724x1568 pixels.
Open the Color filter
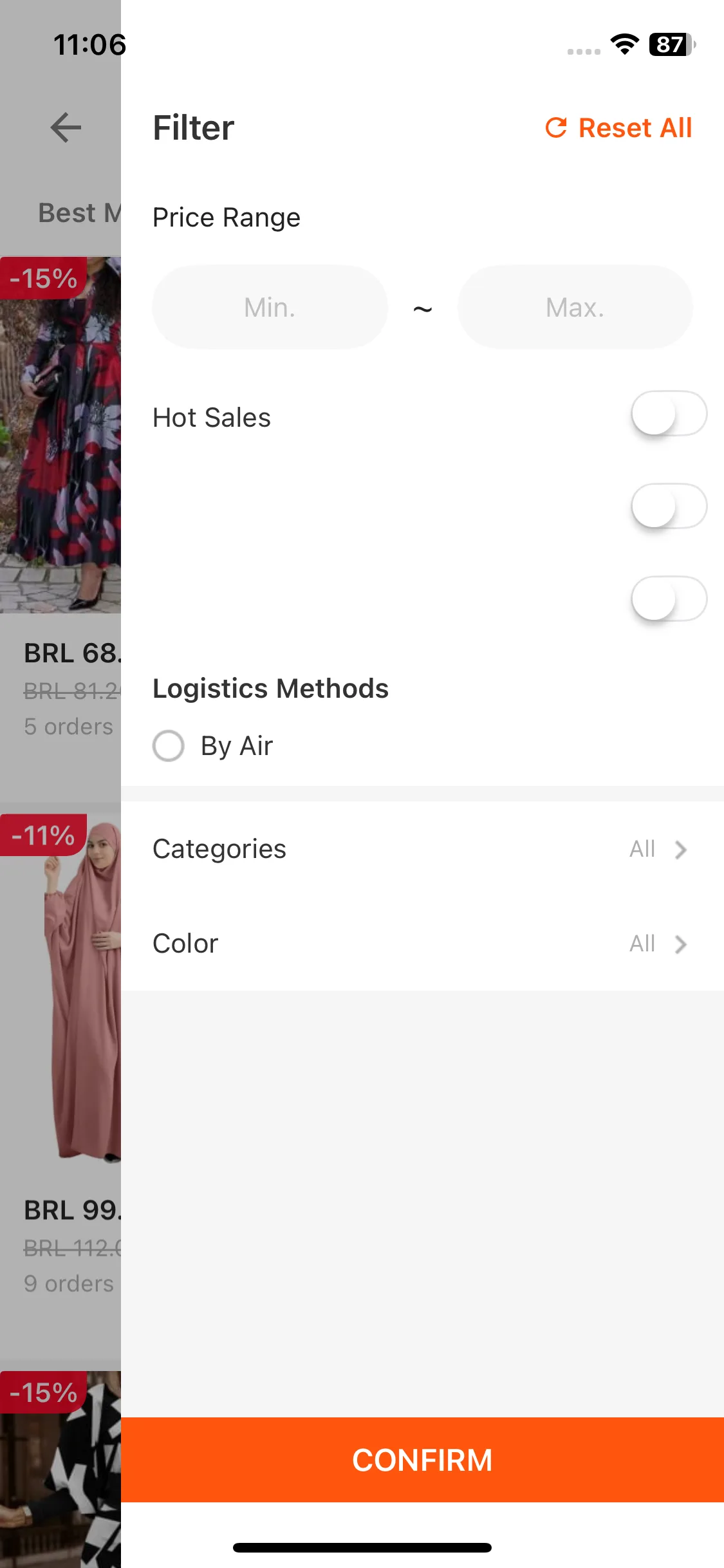tap(422, 944)
